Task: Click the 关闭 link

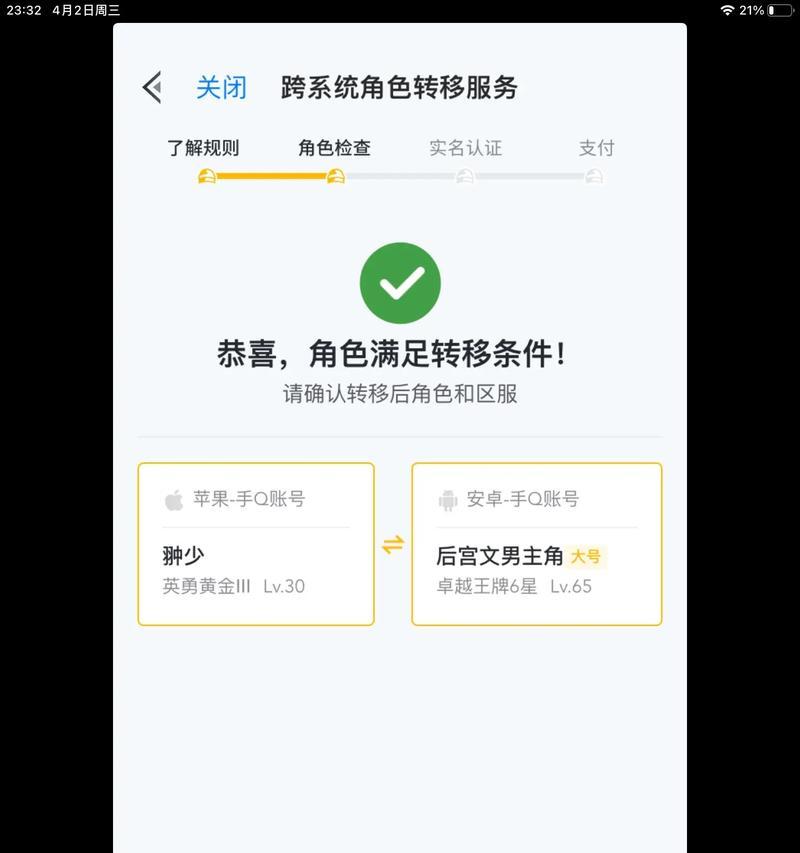Action: [x=222, y=88]
